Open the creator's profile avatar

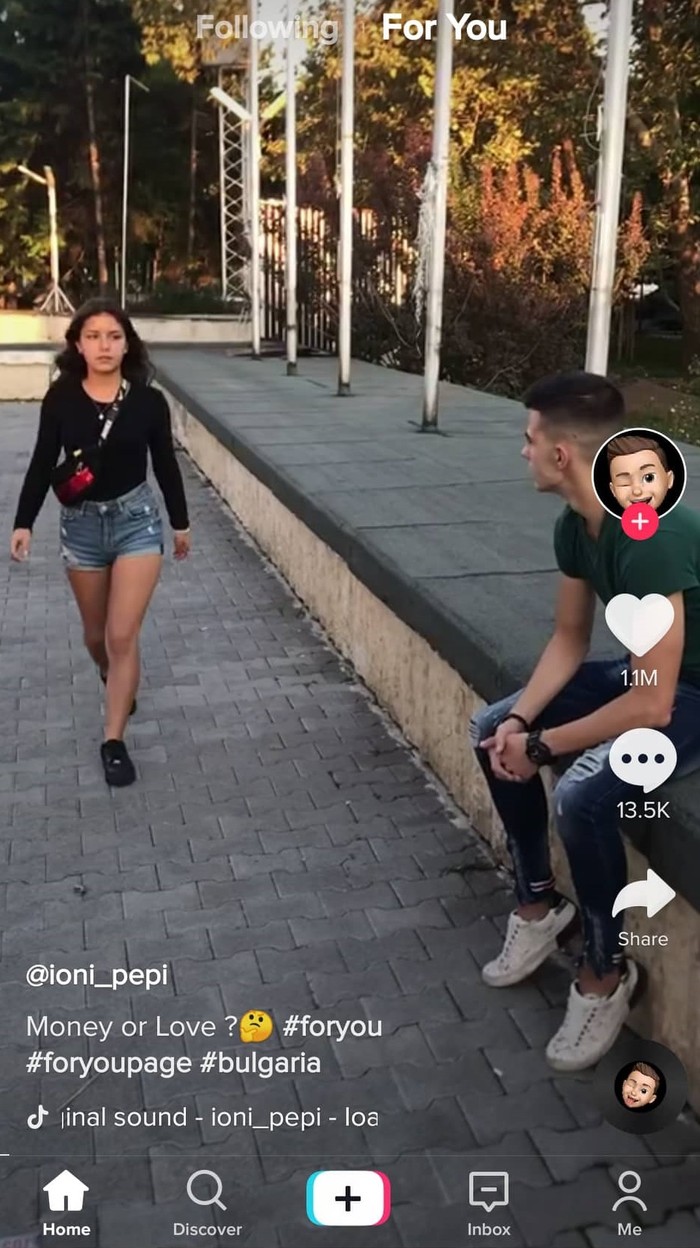click(x=638, y=474)
